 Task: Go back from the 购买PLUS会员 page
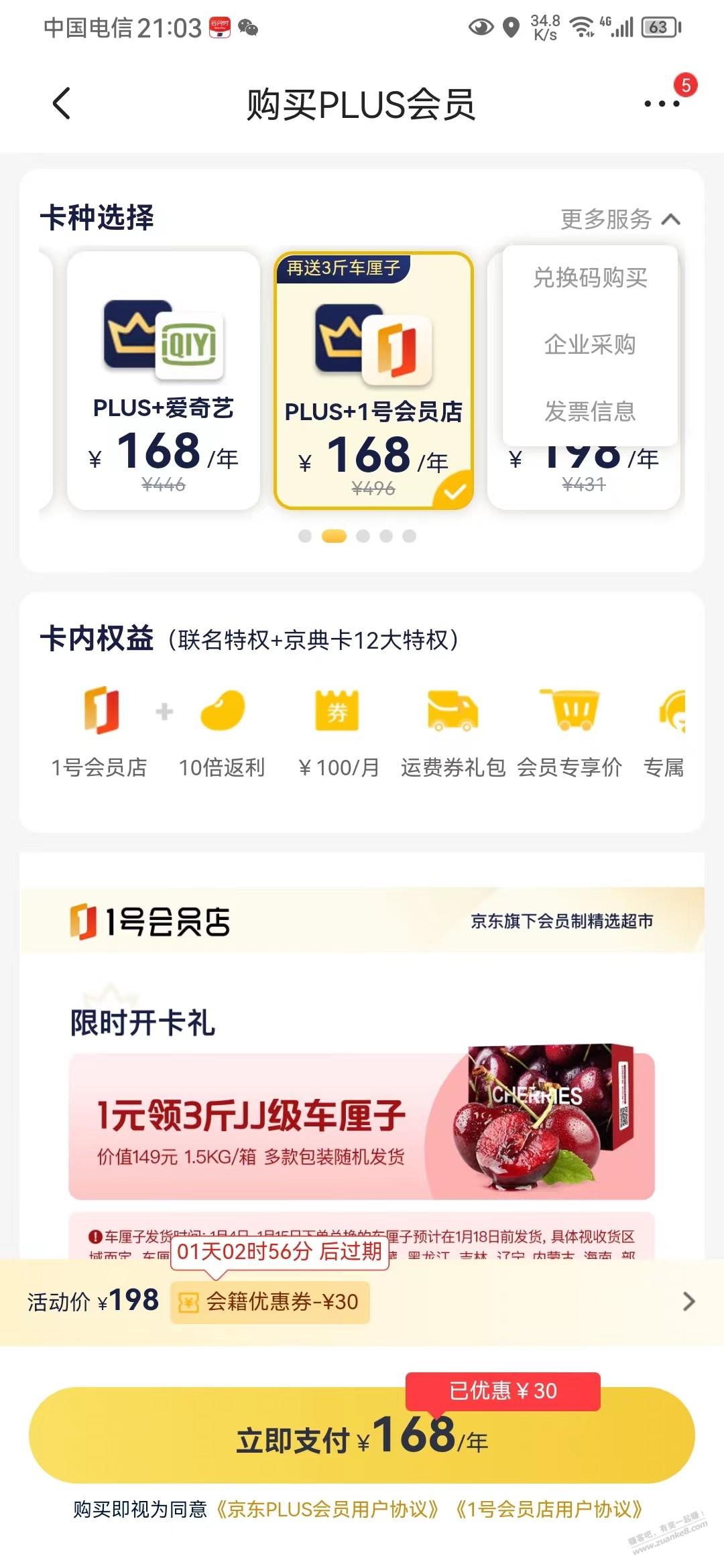pyautogui.click(x=62, y=104)
